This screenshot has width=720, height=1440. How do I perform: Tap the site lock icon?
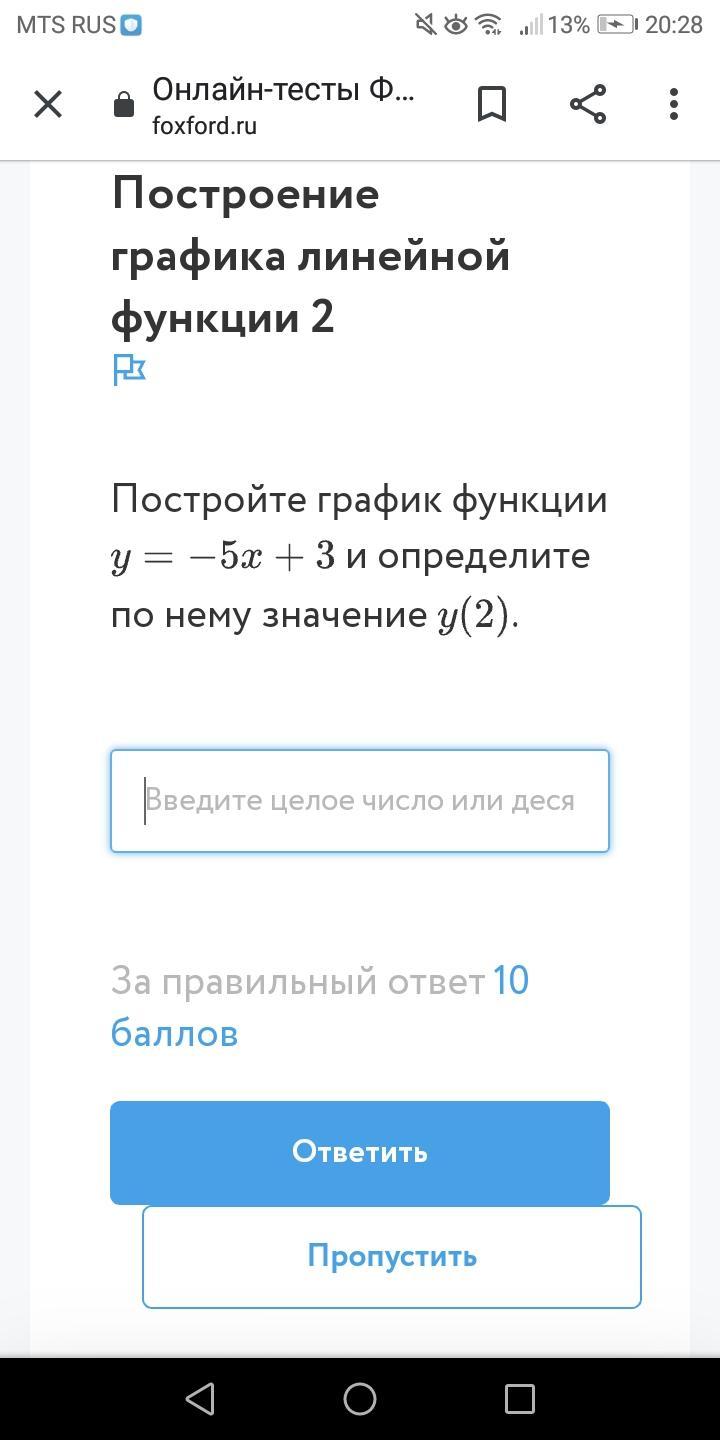pos(124,104)
